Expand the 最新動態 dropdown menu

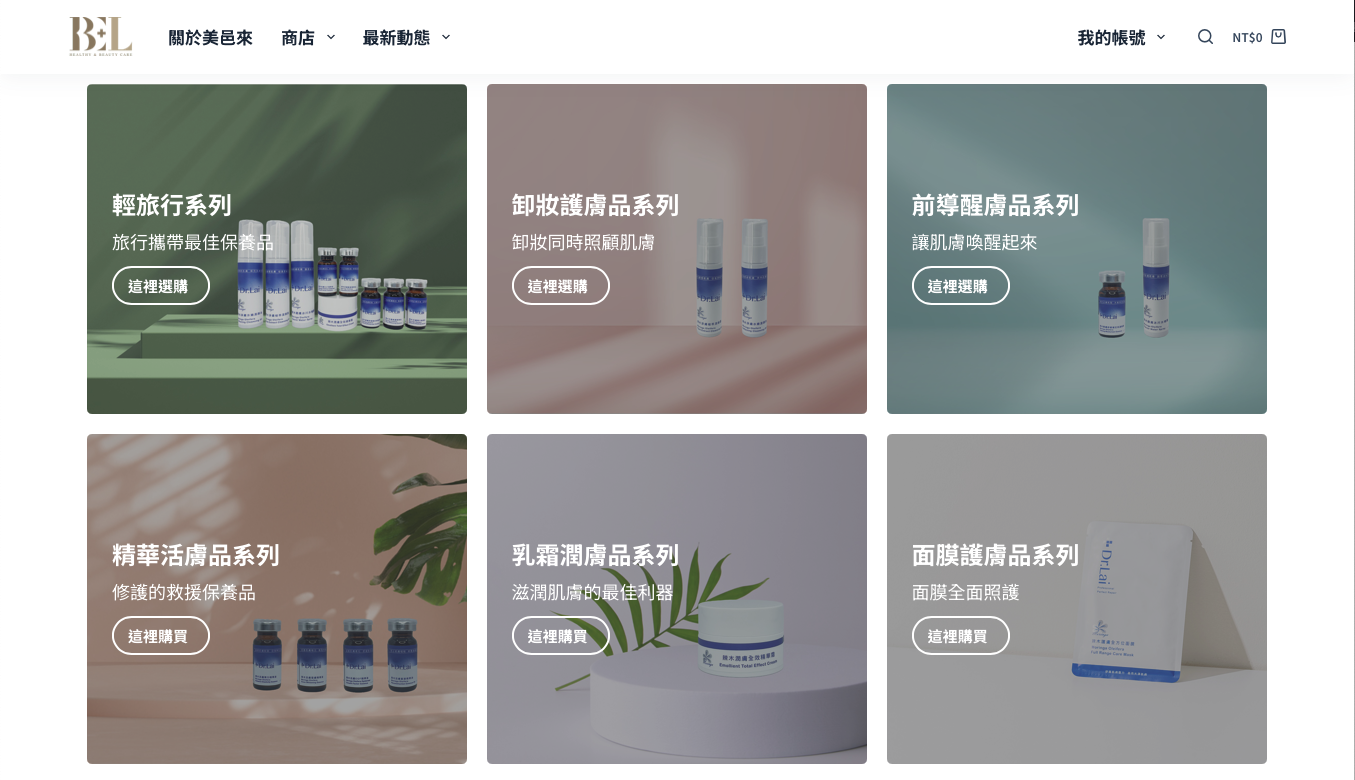[406, 37]
